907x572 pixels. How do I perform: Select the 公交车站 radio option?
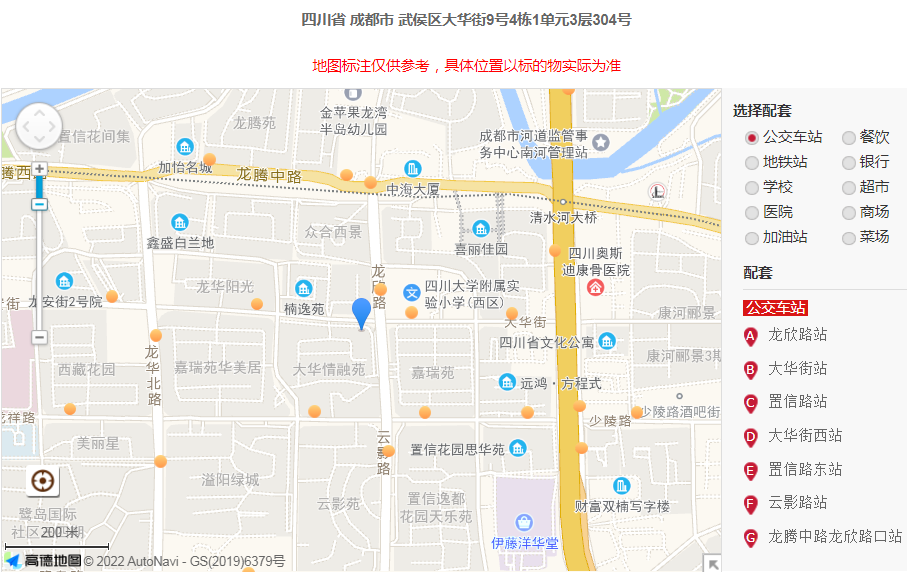point(752,137)
